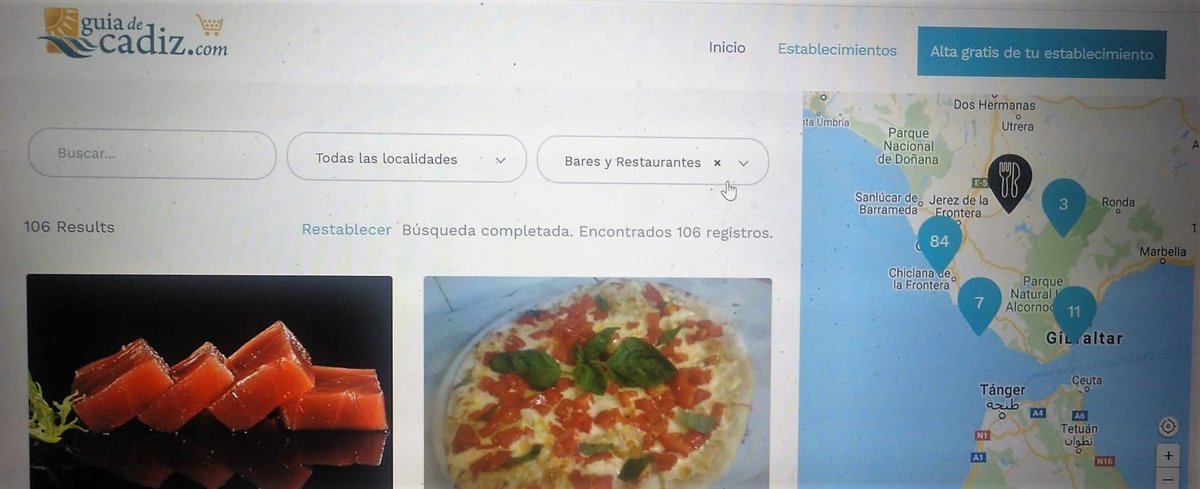1200x489 pixels.
Task: Go to the Establecimientos page
Action: 837,50
